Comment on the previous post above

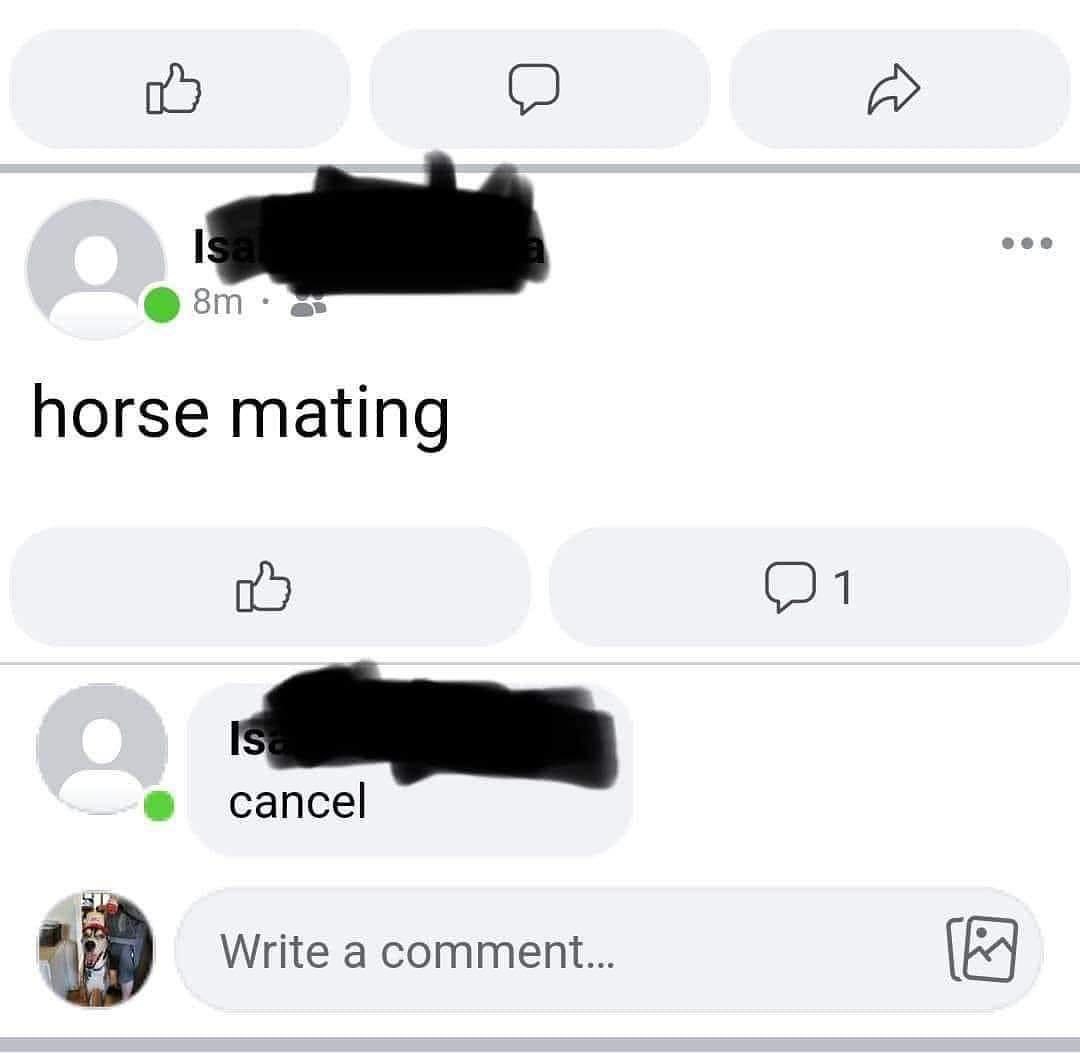click(x=539, y=89)
